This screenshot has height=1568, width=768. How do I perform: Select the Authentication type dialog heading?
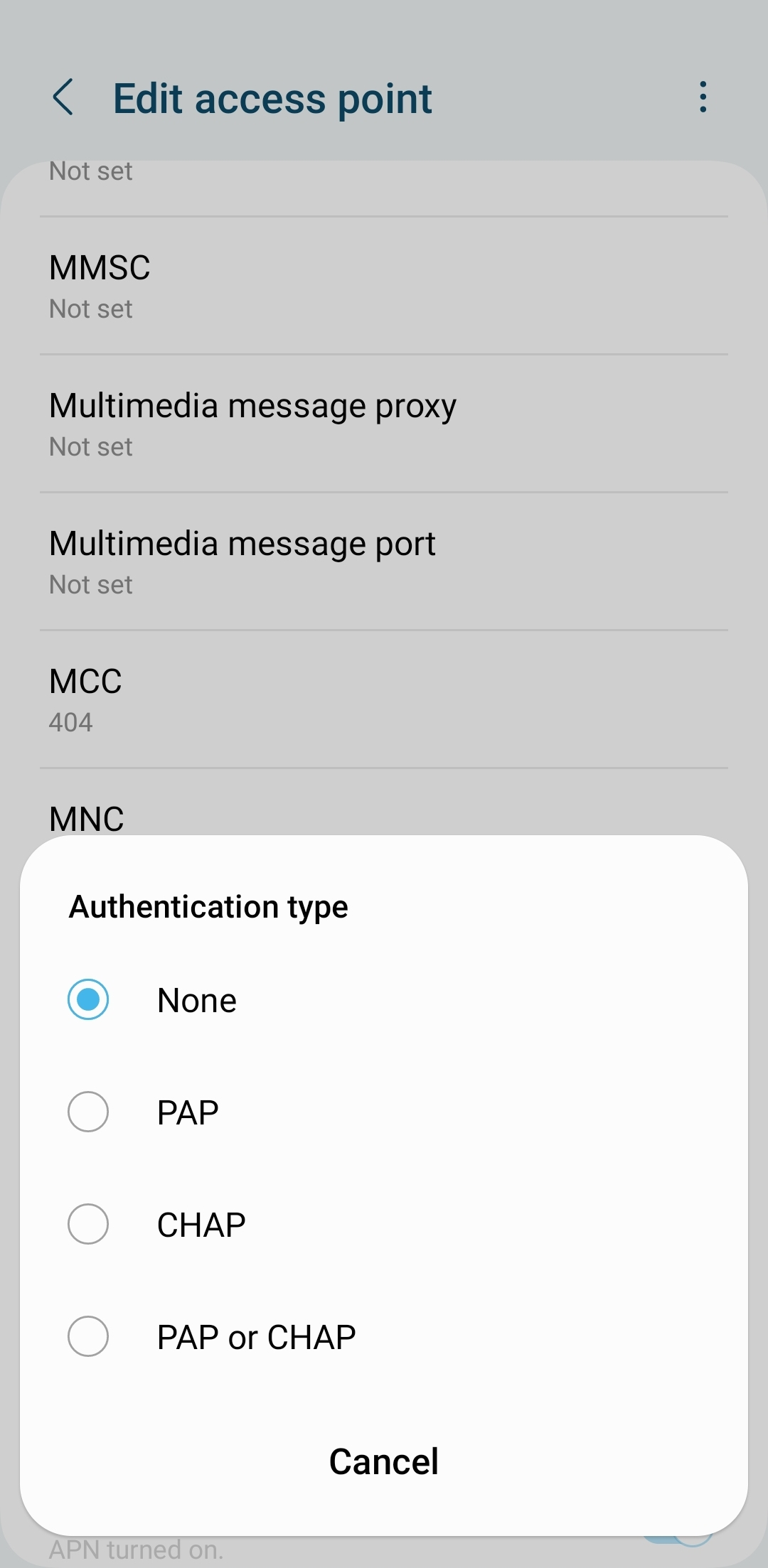click(x=208, y=906)
